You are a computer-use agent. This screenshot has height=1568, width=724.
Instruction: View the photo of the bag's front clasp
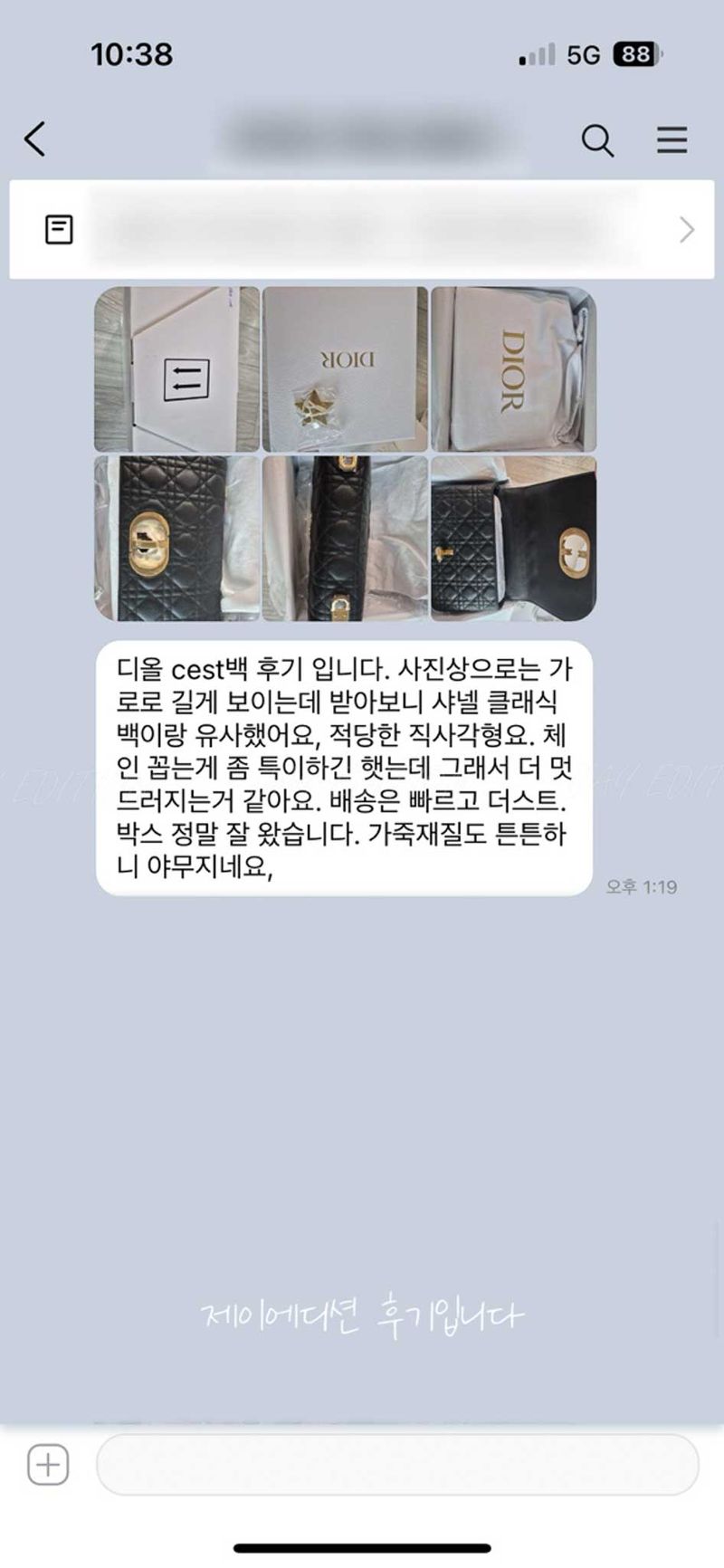click(x=177, y=539)
